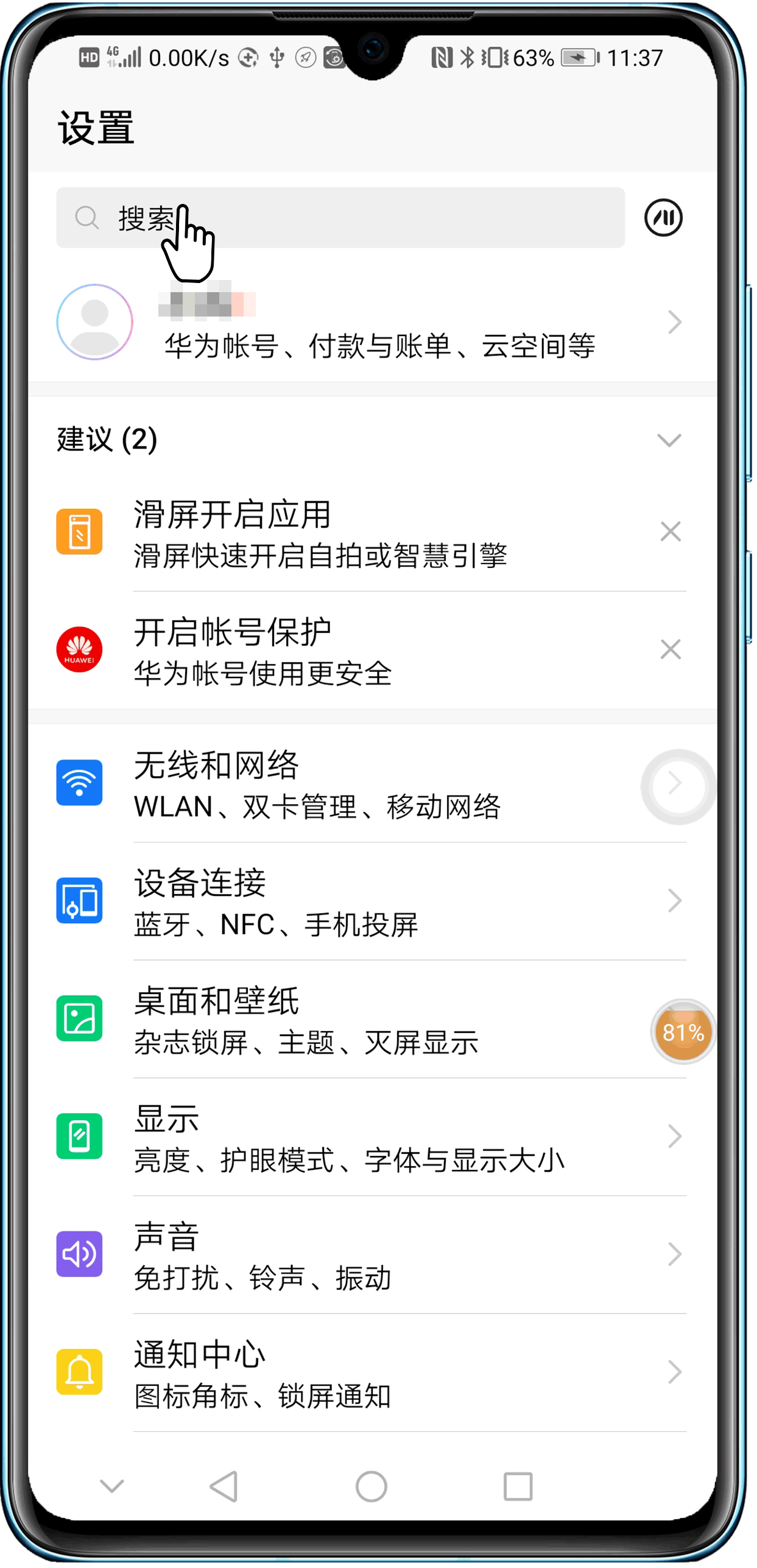Viewport: 757px width, 1568px height.
Task: Tap the orange 81% floating ball
Action: [x=683, y=1032]
